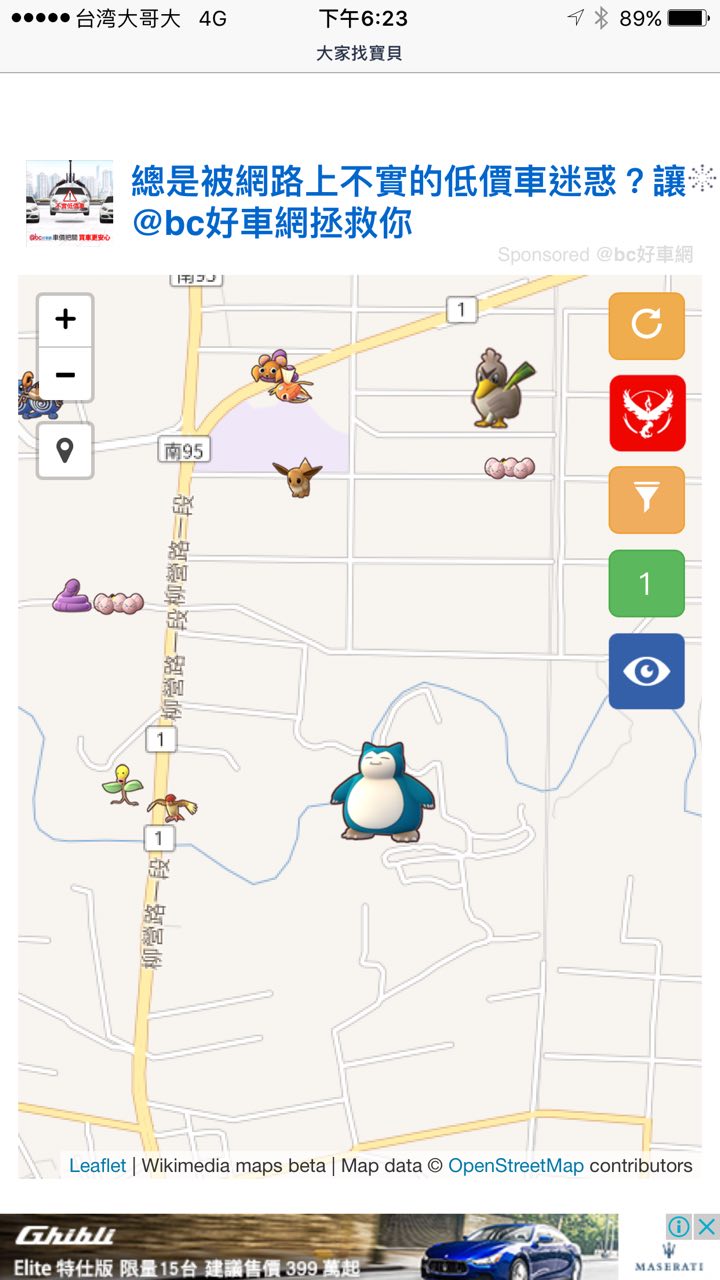Open the OpenStreetMap link
This screenshot has height=1280, width=720.
pyautogui.click(x=515, y=1165)
